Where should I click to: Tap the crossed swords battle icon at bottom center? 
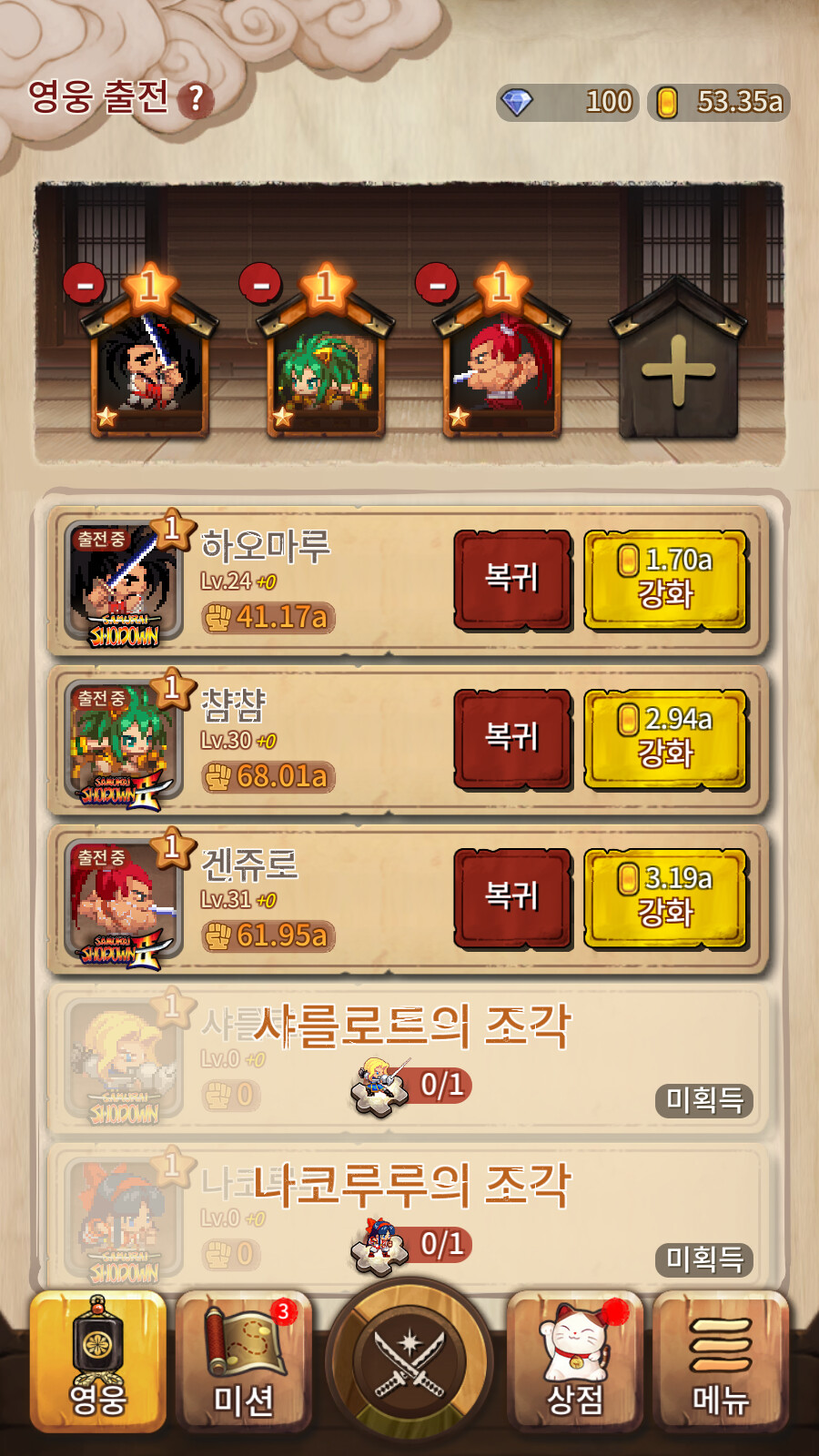409,1365
